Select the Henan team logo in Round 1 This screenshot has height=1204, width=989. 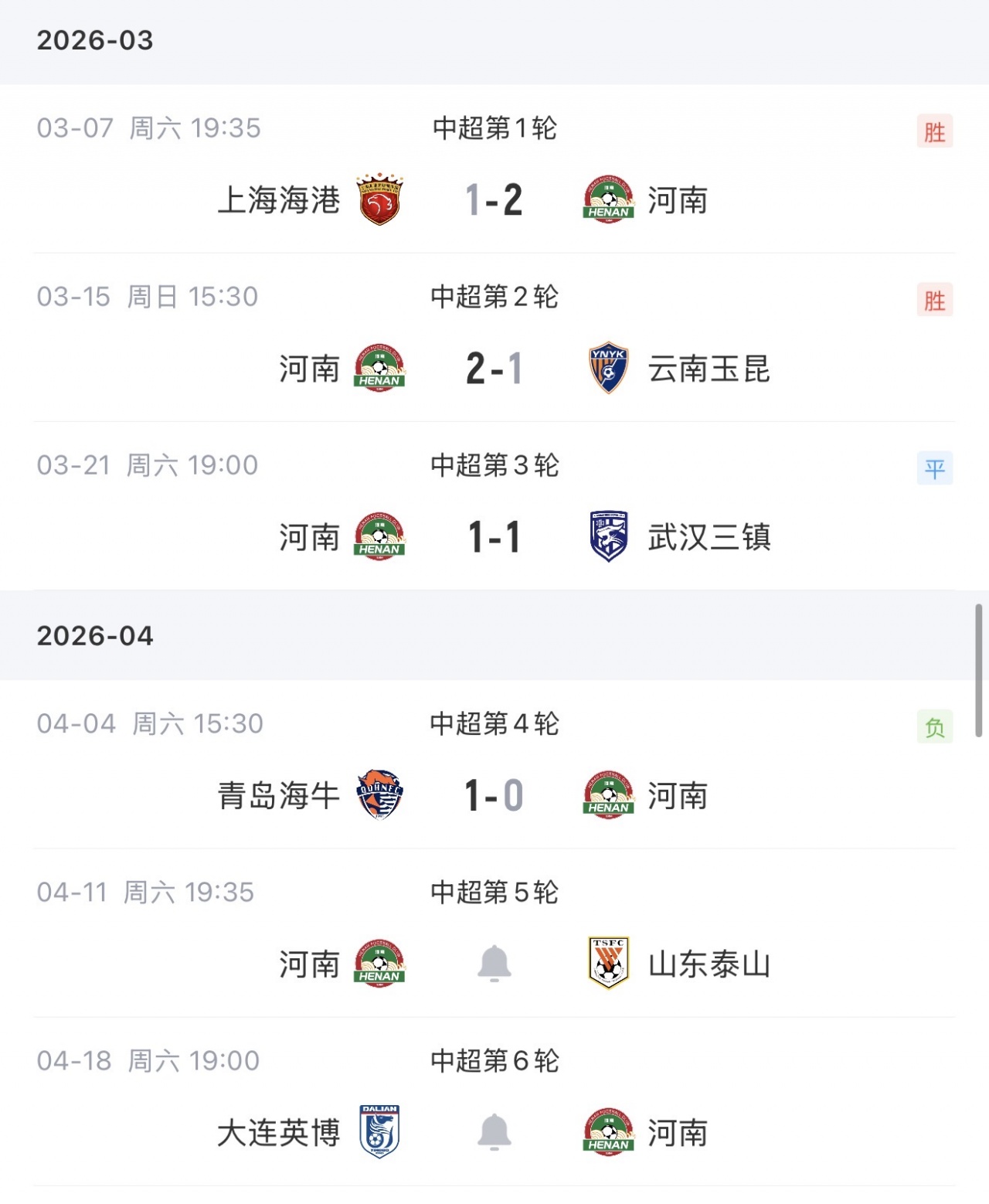[x=609, y=202]
